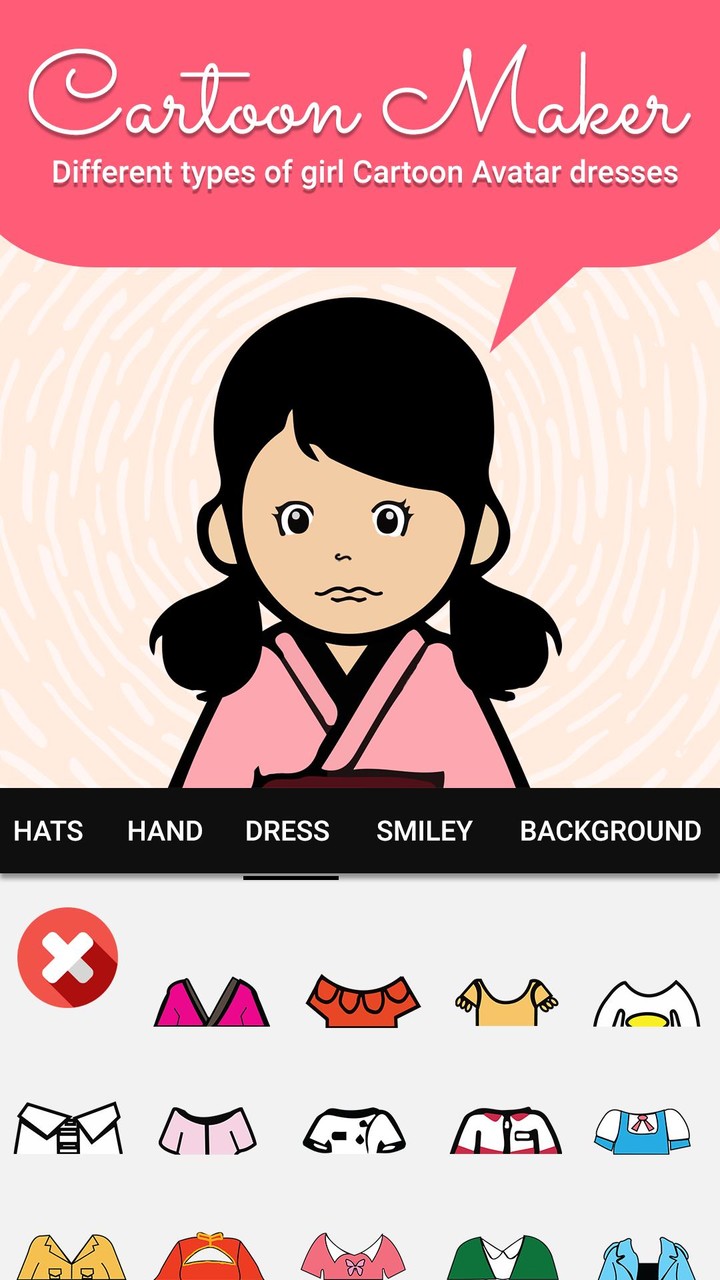Open the HAND category
Image resolution: width=720 pixels, height=1280 pixels.
coord(165,831)
